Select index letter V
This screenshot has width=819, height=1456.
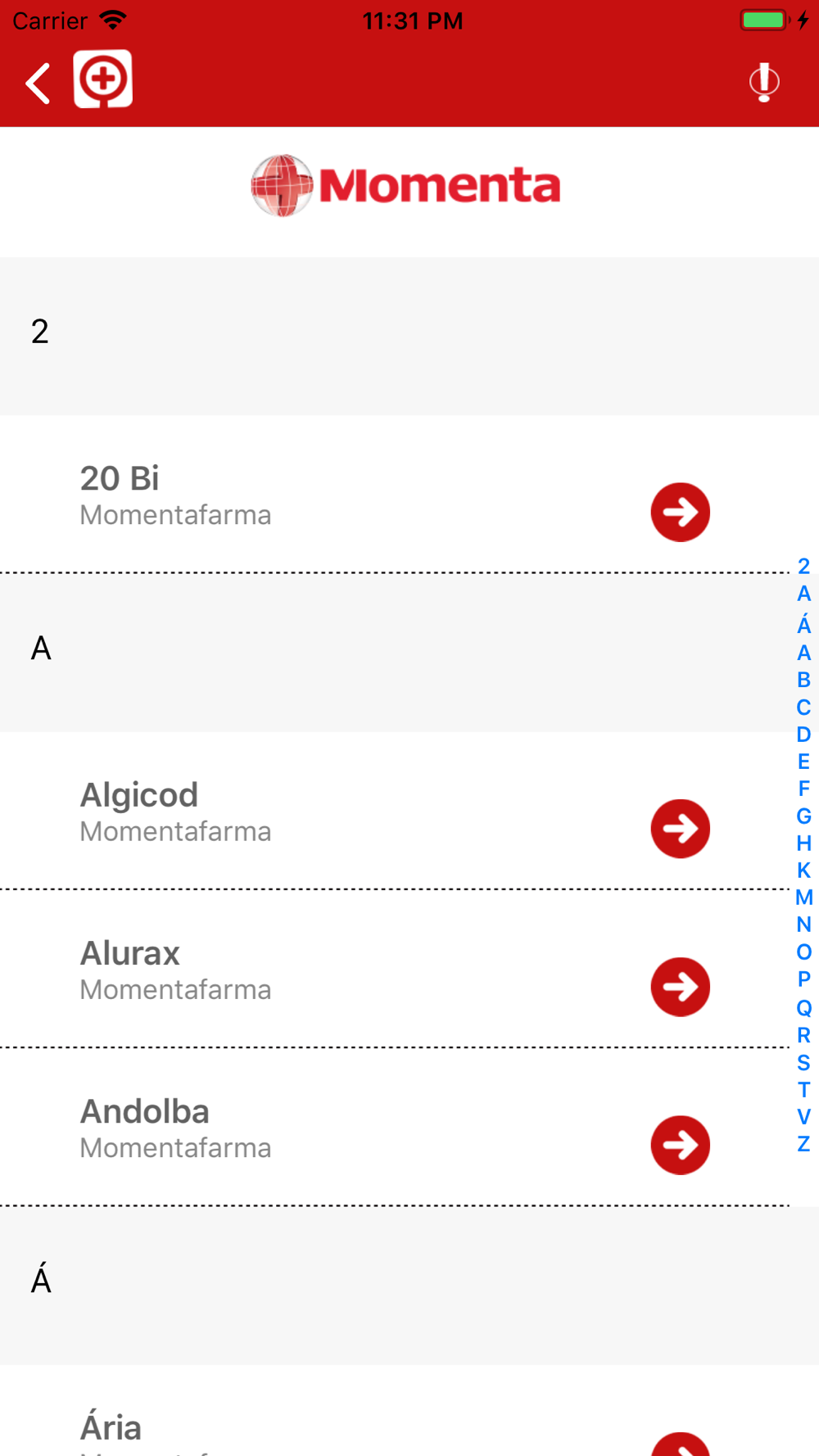[803, 1117]
